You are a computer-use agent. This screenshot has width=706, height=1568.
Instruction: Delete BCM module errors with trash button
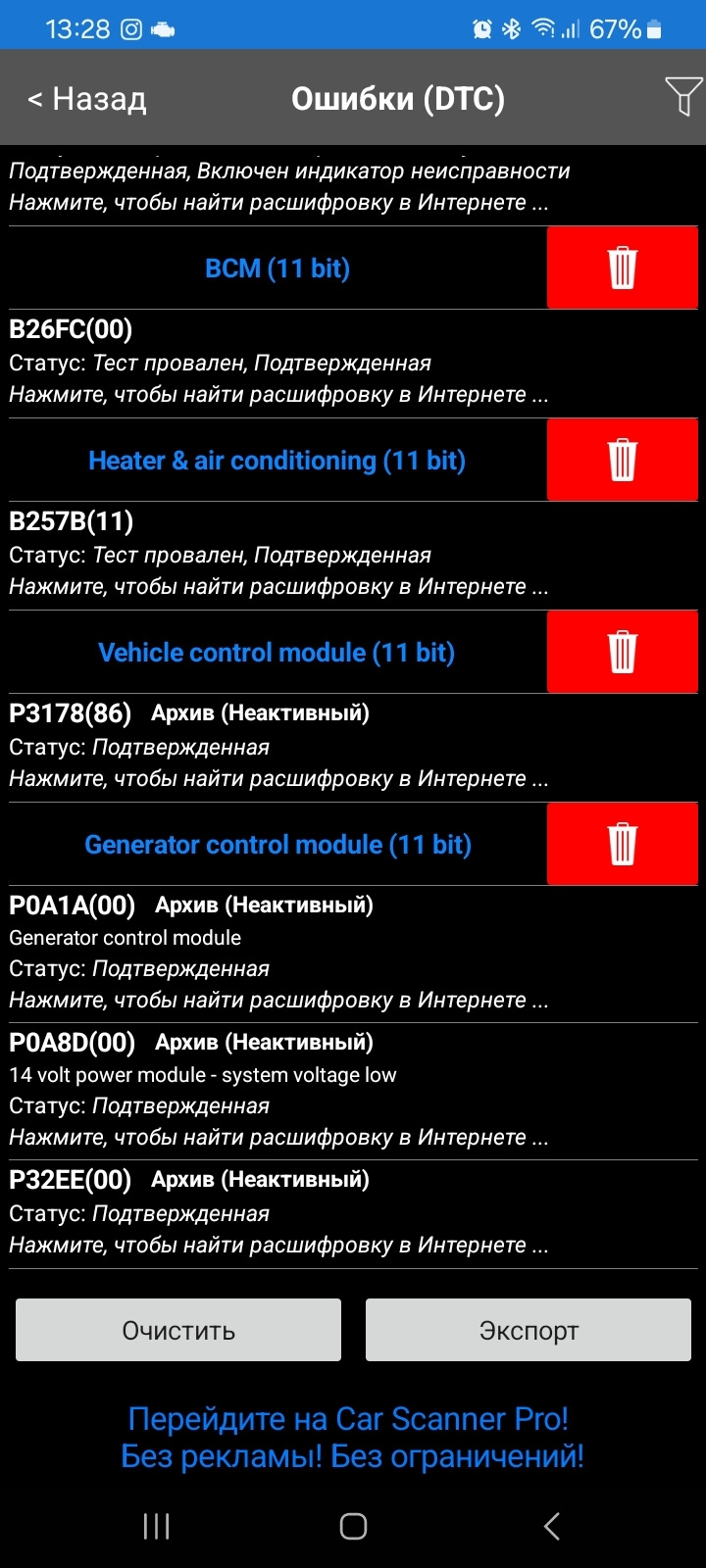622,268
